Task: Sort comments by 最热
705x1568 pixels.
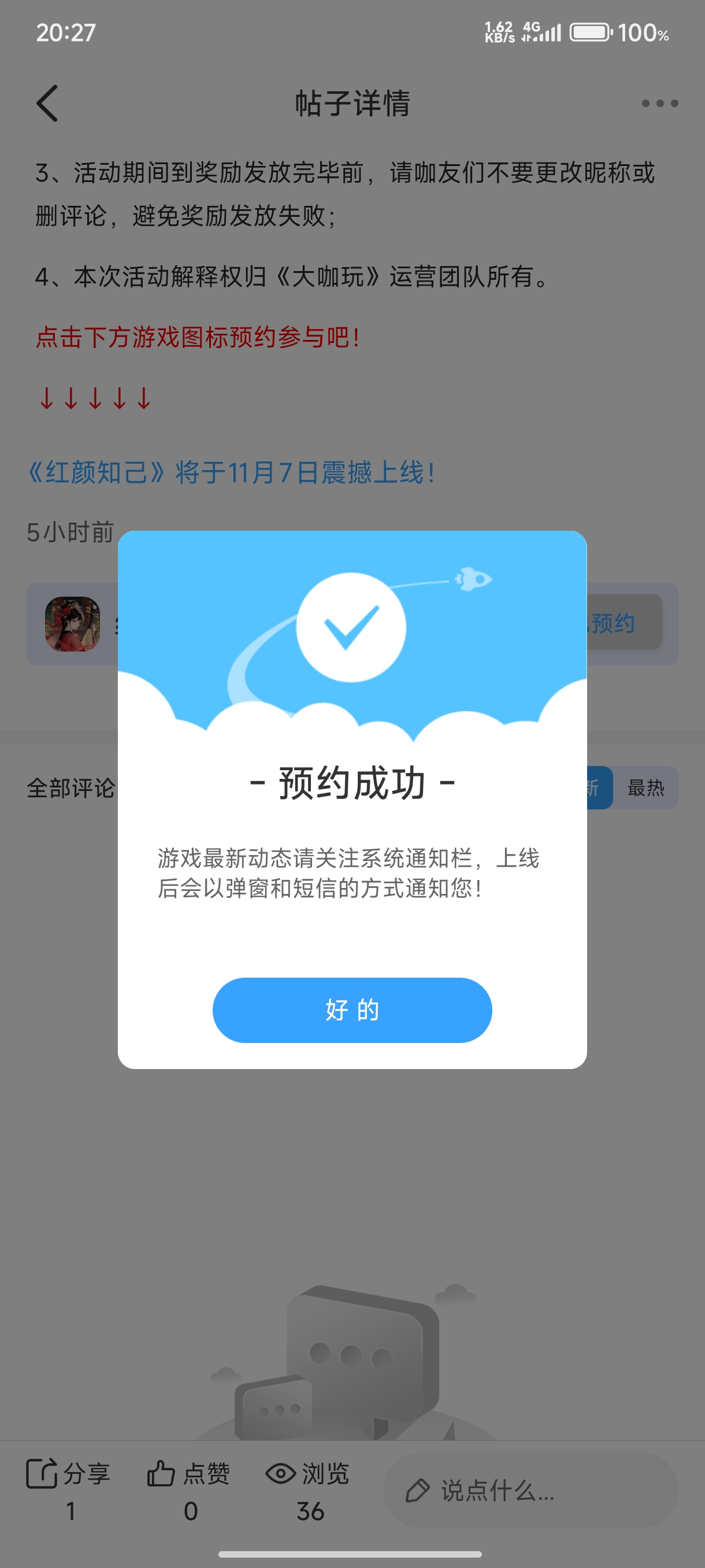Action: pyautogui.click(x=645, y=787)
